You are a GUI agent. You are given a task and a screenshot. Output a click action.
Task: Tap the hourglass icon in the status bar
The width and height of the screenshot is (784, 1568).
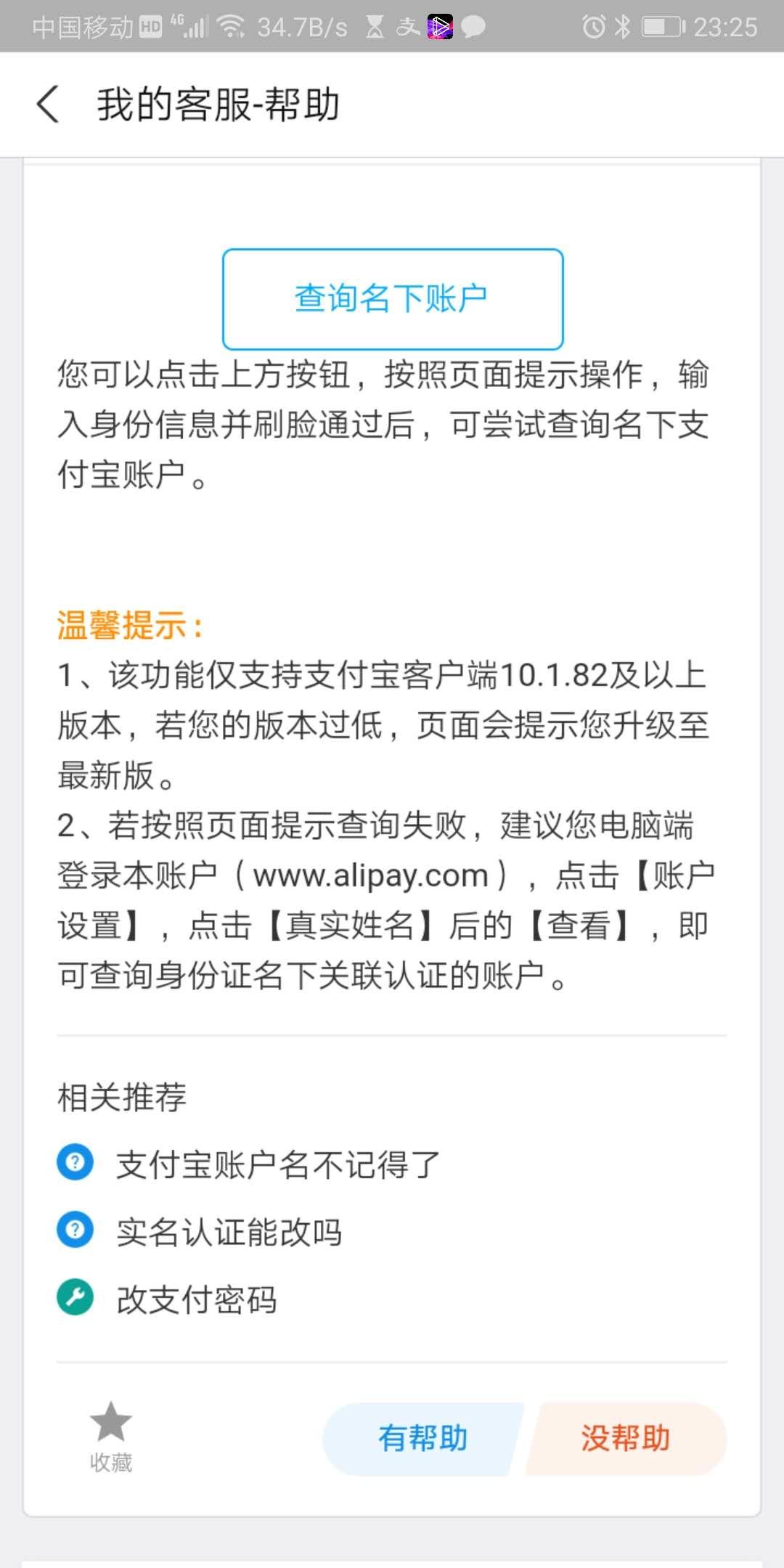(x=374, y=25)
